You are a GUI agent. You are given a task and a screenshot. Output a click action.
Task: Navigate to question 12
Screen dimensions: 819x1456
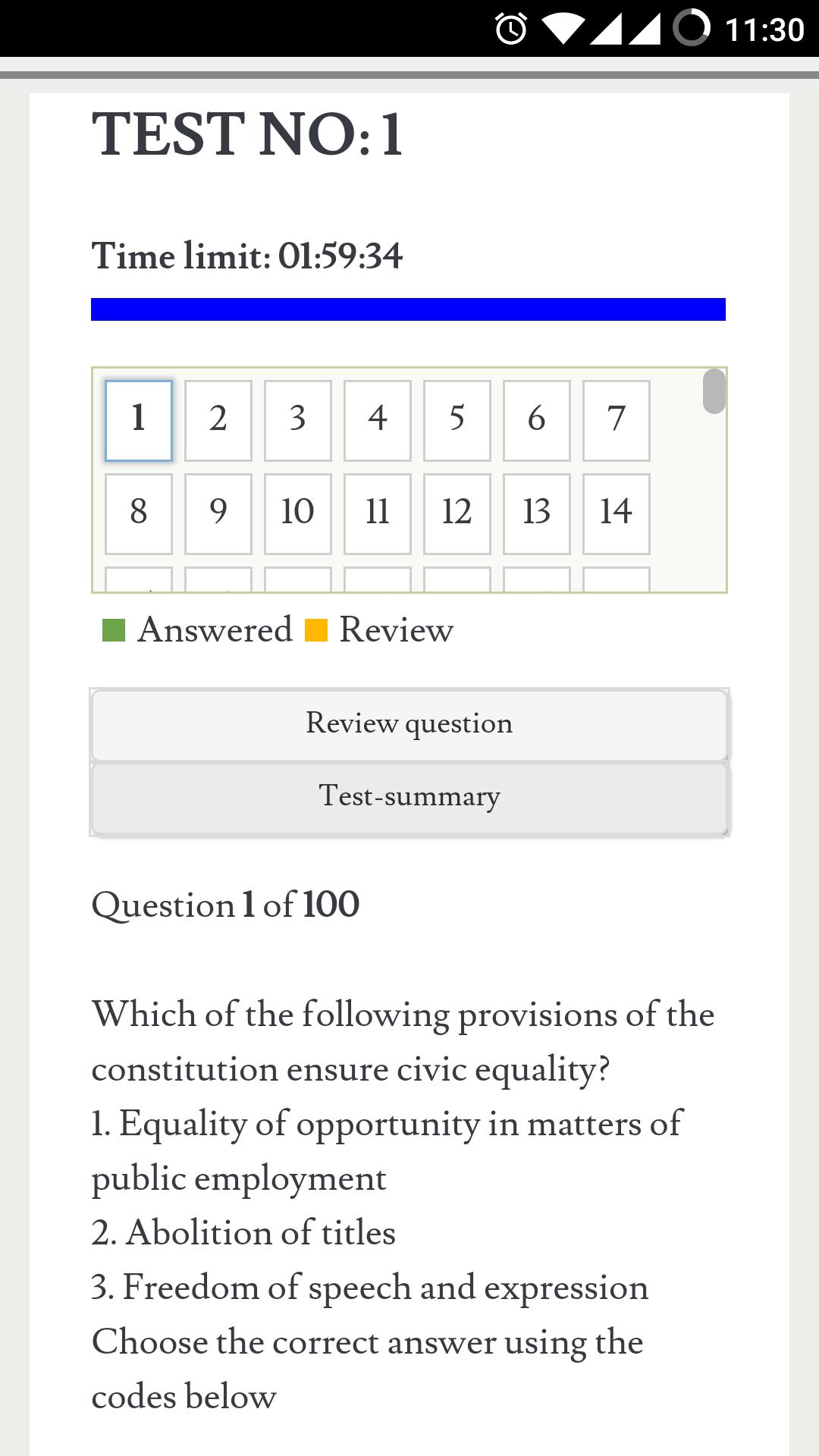457,514
